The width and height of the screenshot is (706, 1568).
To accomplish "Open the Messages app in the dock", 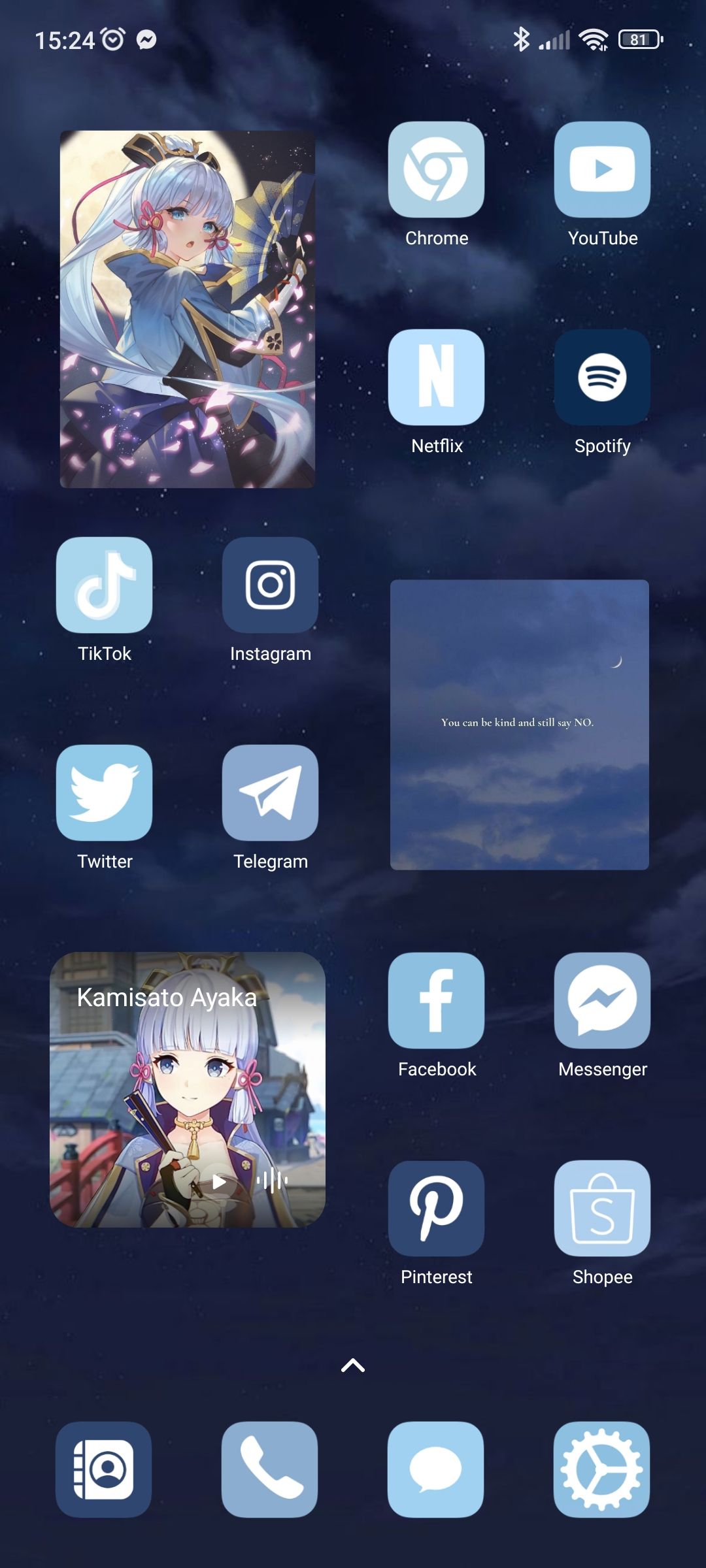I will coord(435,1467).
